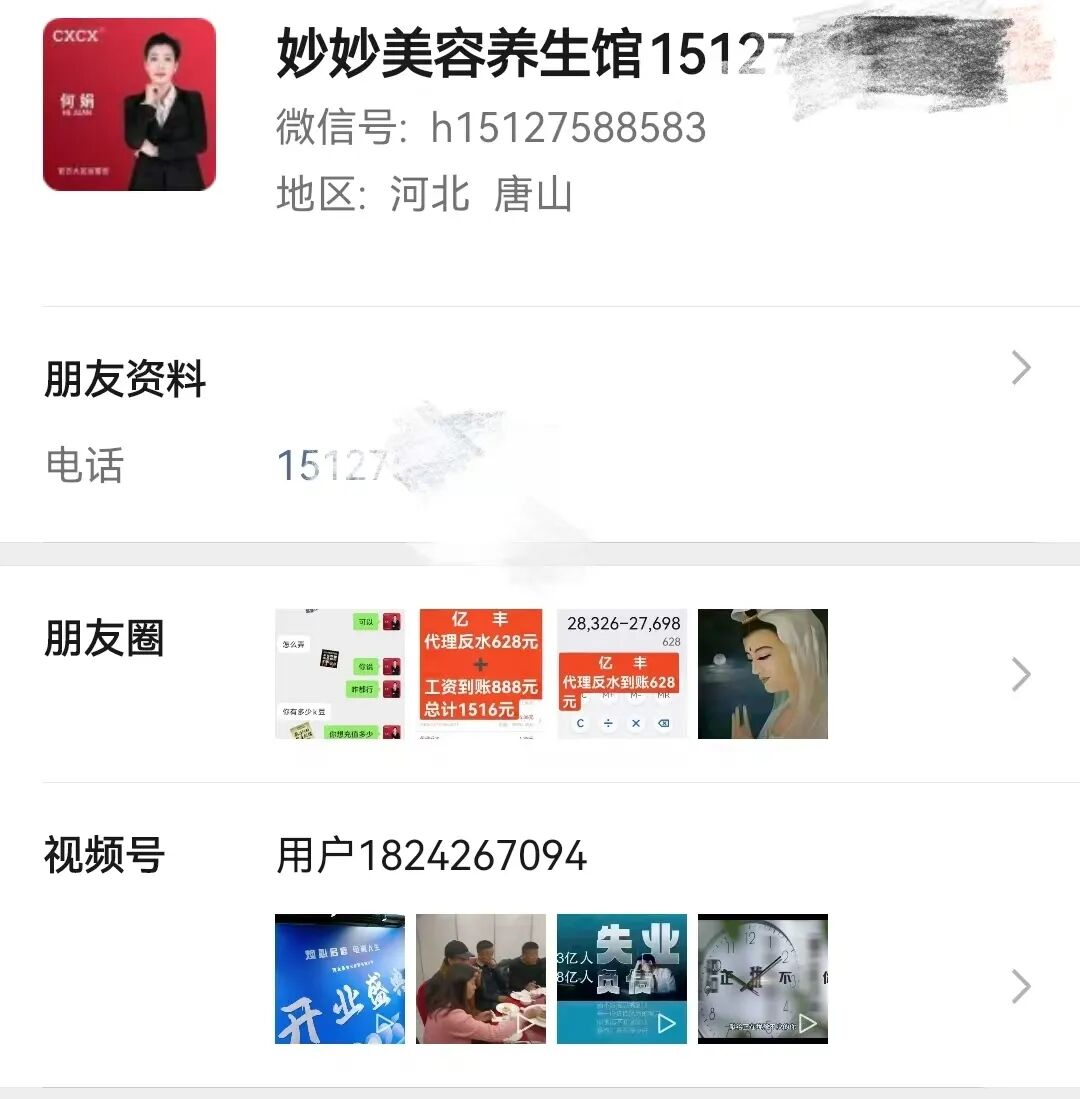Expand the 朋友圈 Moments section
This screenshot has width=1080, height=1099.
click(1020, 674)
